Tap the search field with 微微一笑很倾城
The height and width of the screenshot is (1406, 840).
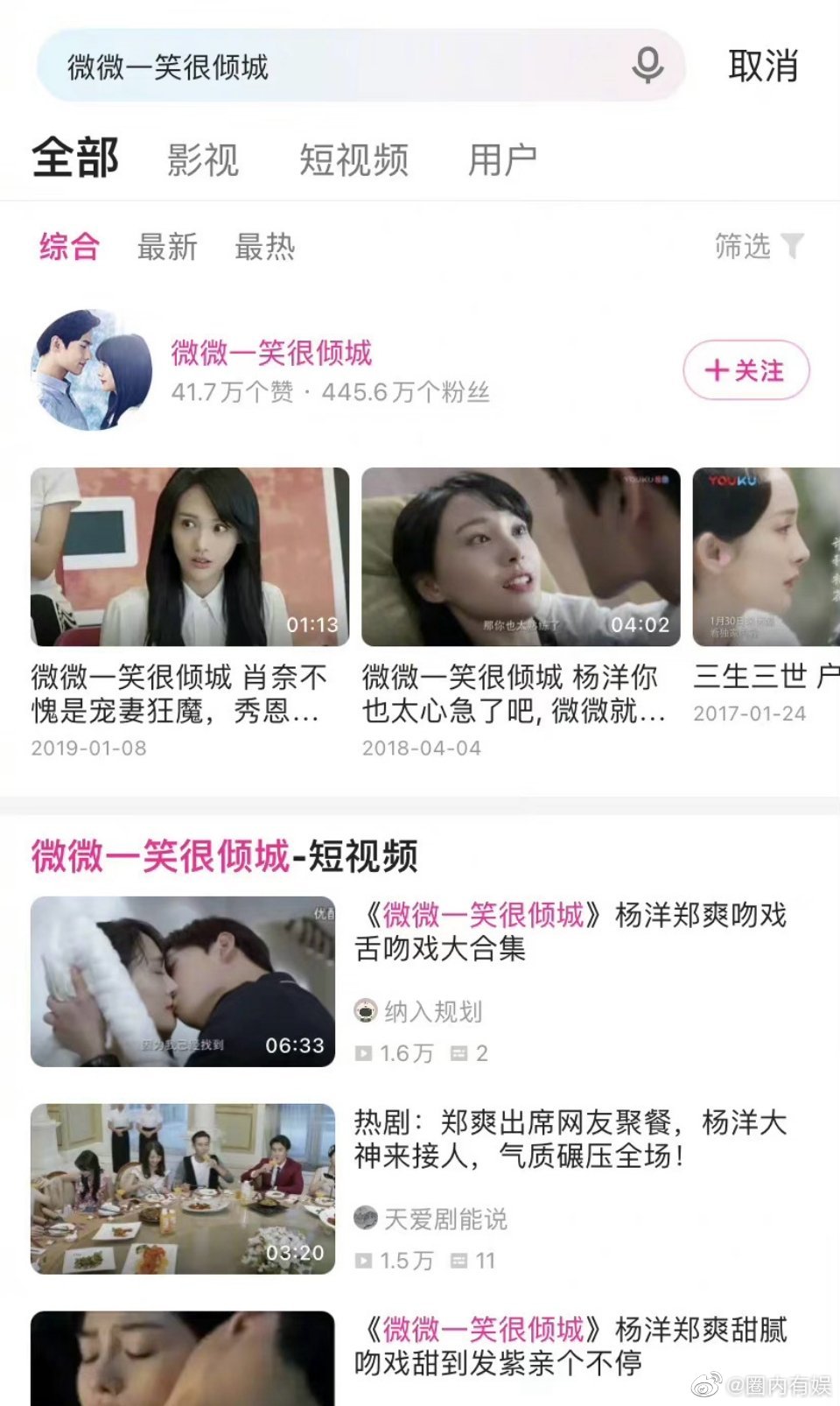tap(332, 67)
